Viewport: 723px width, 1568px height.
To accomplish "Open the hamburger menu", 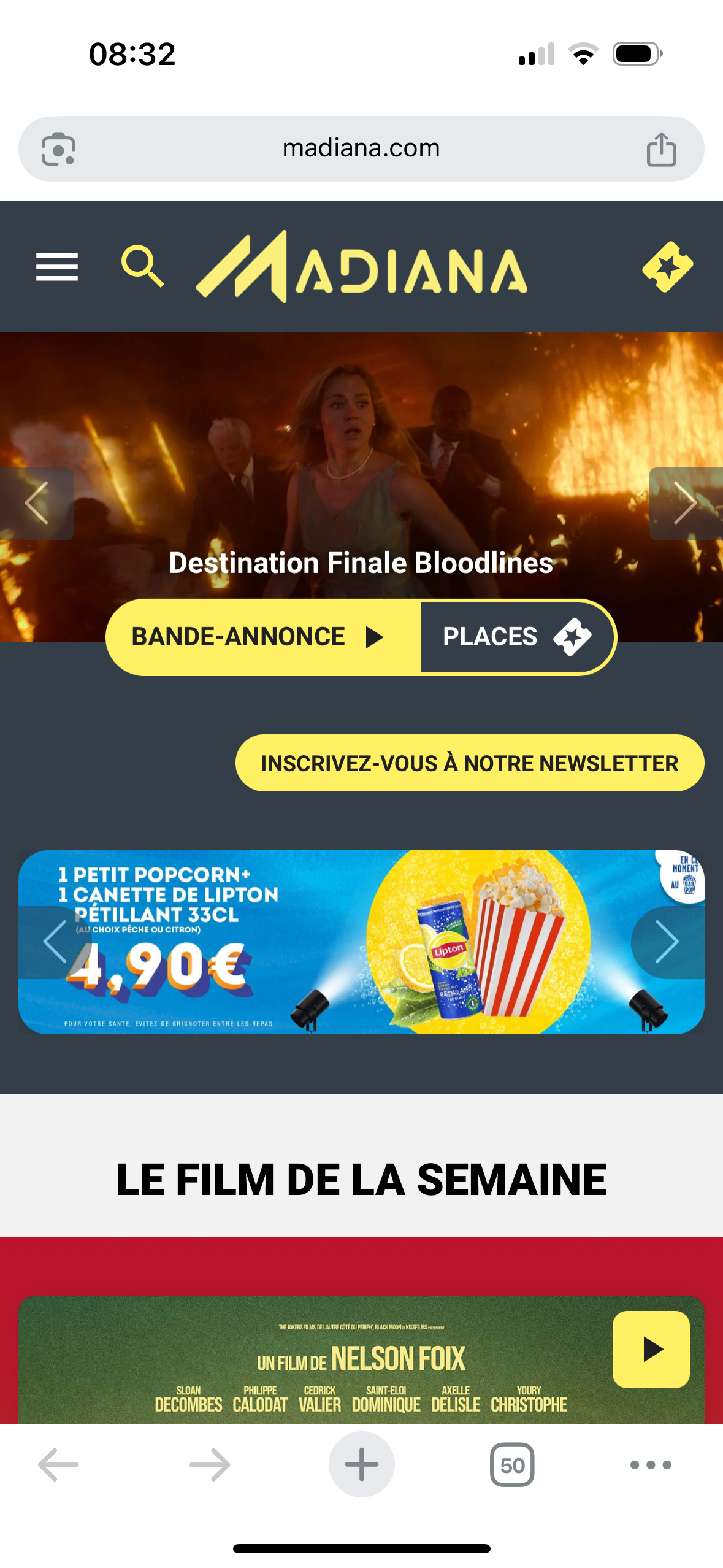I will (x=57, y=267).
